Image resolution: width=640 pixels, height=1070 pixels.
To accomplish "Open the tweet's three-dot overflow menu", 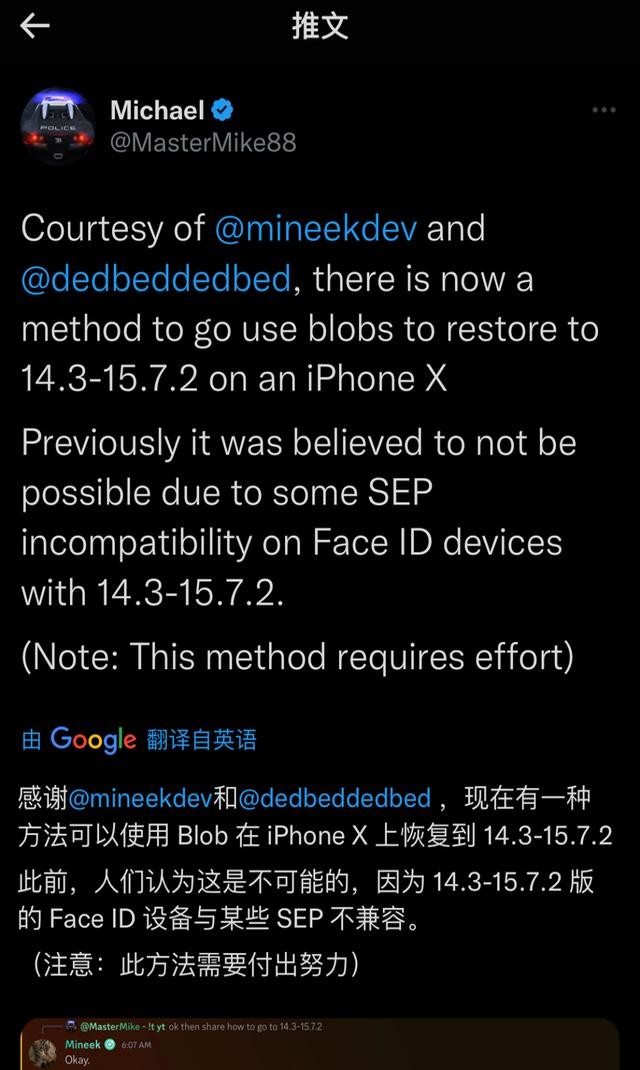I will tap(604, 110).
